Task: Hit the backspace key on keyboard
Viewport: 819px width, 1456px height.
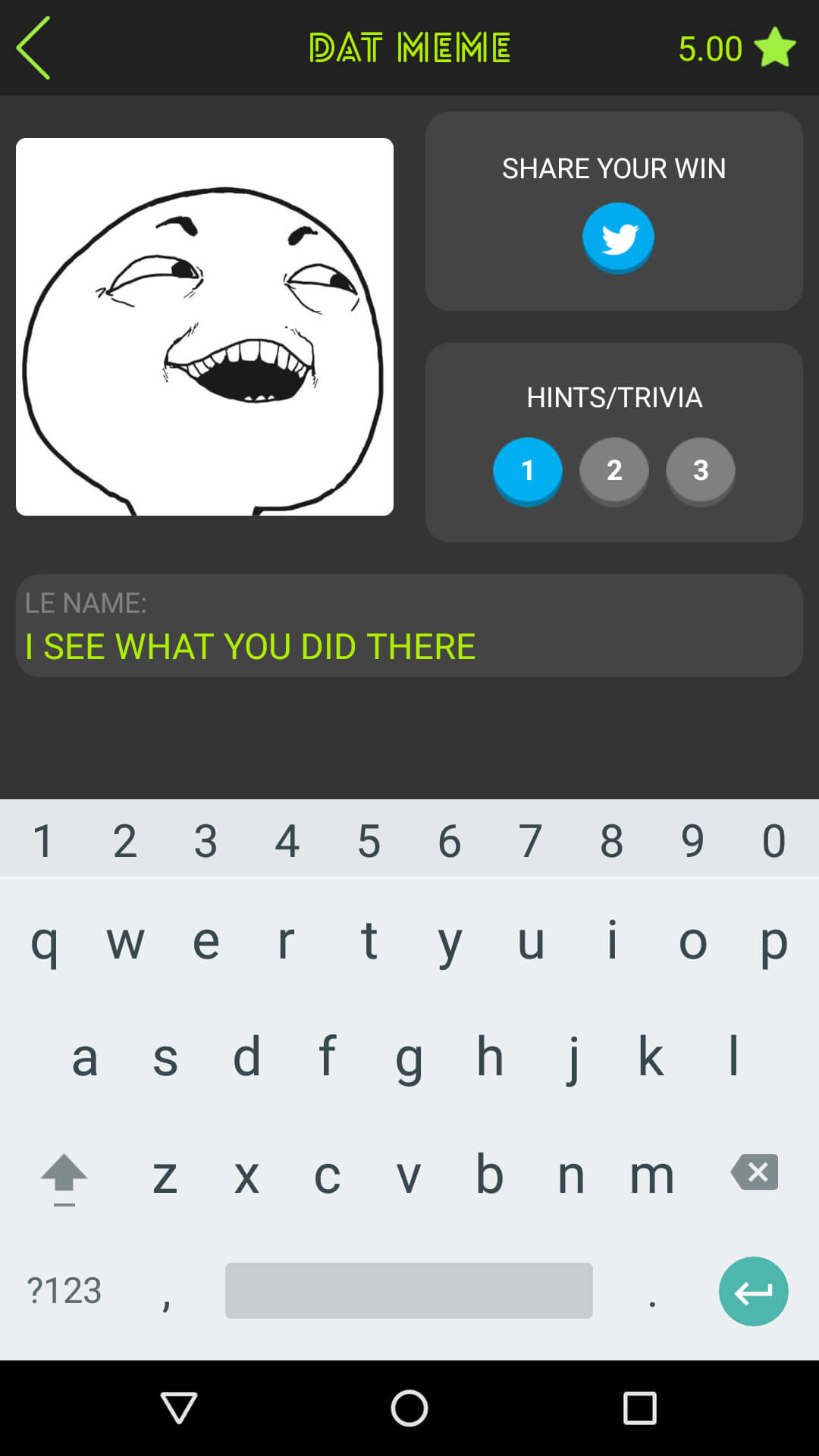Action: [755, 1172]
